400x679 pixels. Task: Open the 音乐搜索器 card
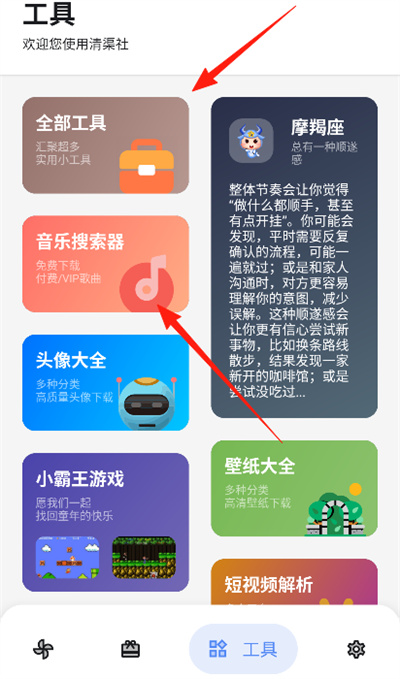pyautogui.click(x=106, y=264)
